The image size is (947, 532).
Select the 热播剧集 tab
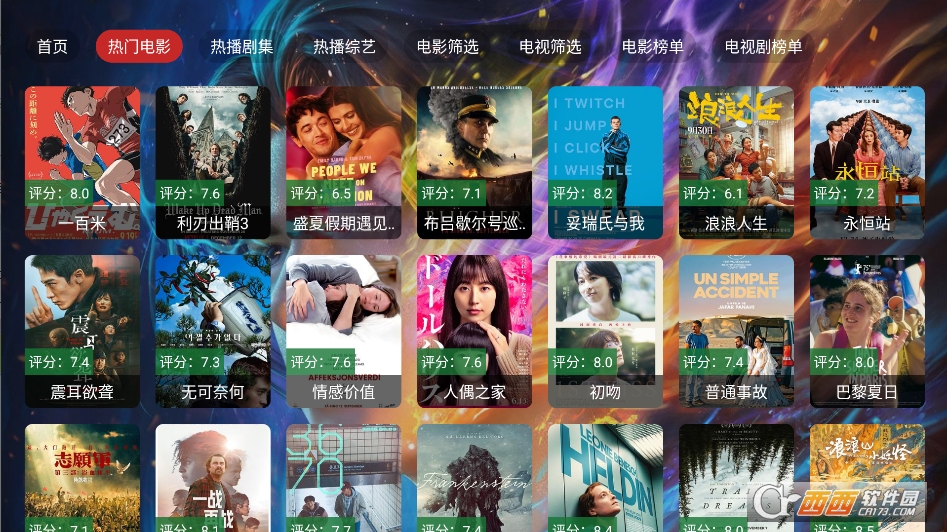[x=241, y=47]
